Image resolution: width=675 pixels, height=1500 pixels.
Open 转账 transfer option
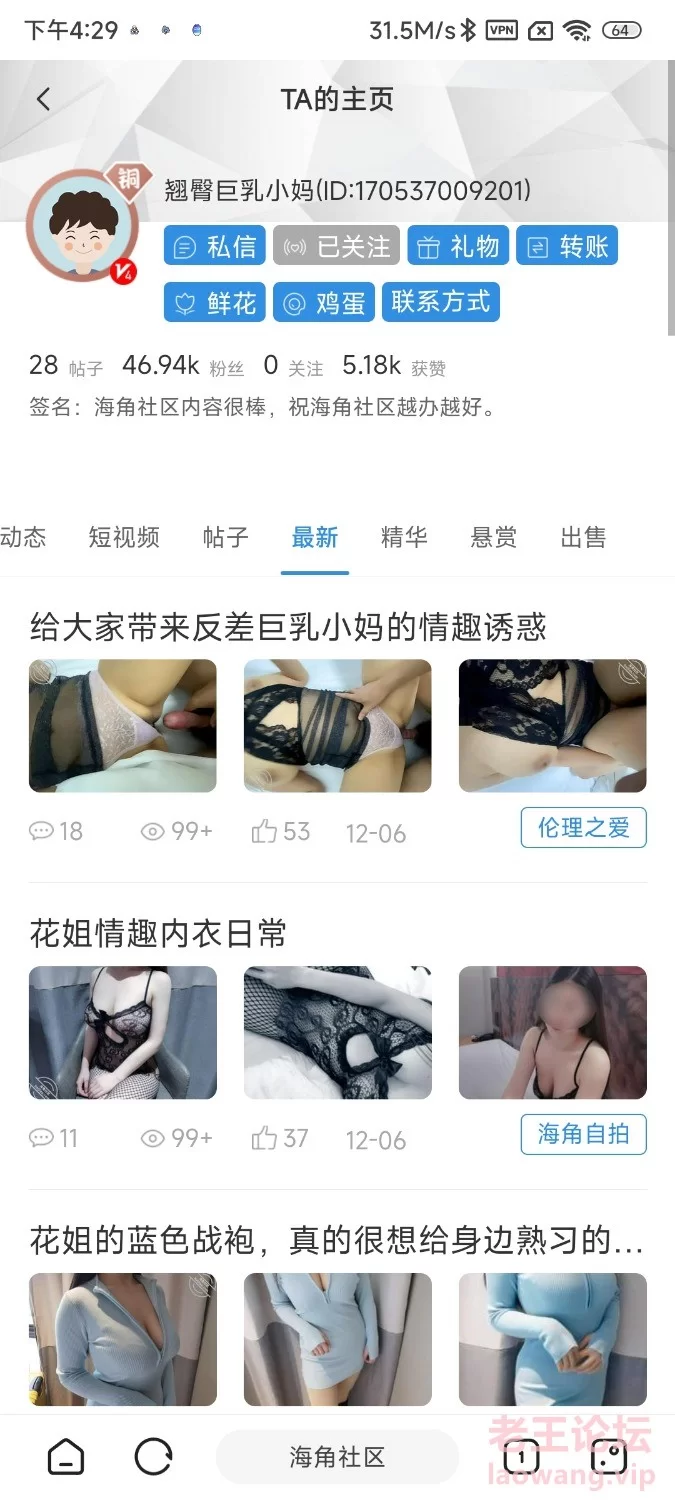click(x=566, y=246)
